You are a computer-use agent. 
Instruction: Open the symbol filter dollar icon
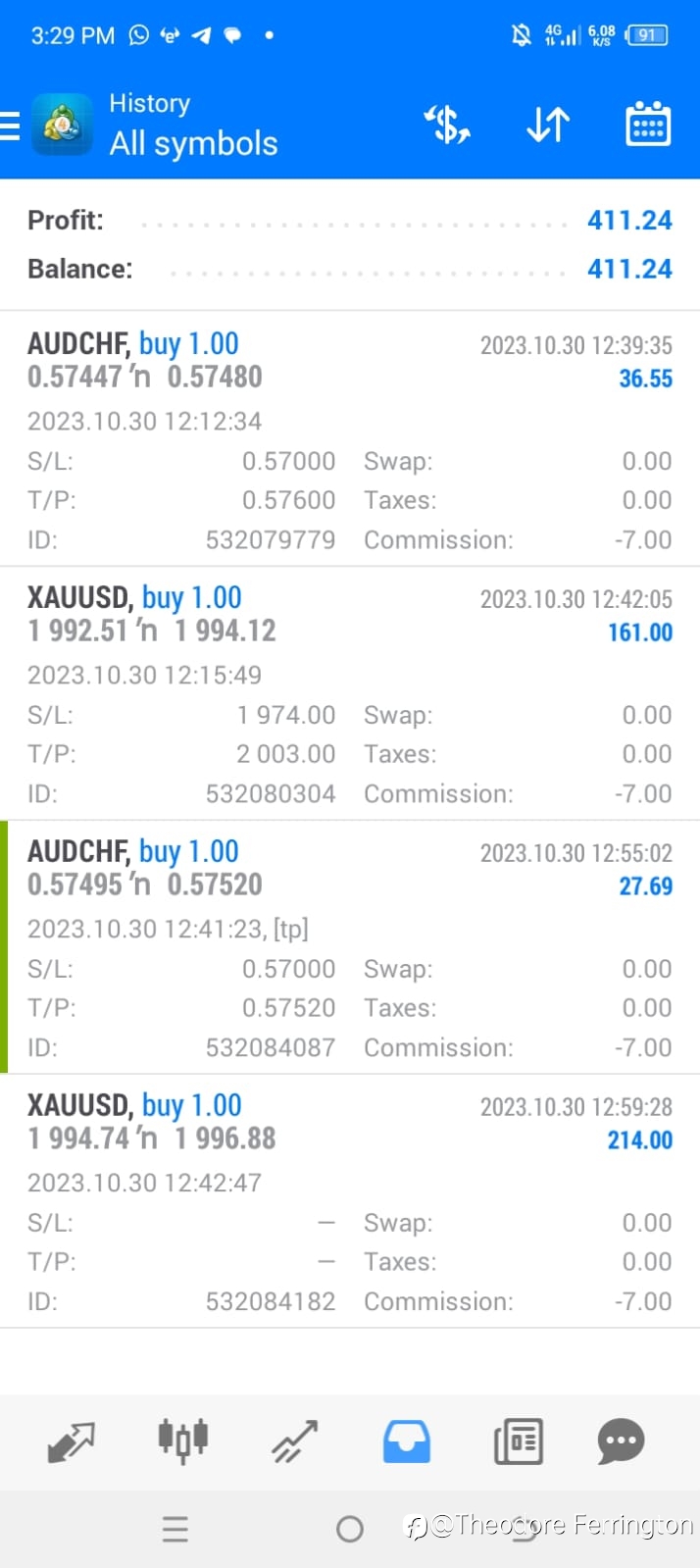(447, 125)
